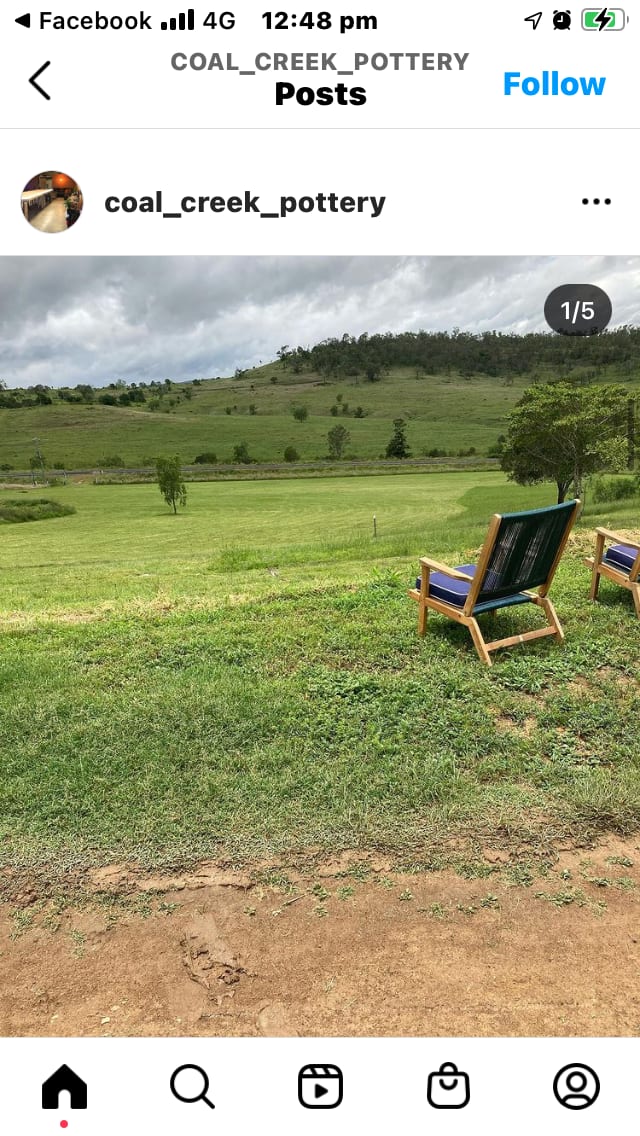The image size is (640, 1136).
Task: Open the post's three-dot options menu
Action: click(x=596, y=202)
